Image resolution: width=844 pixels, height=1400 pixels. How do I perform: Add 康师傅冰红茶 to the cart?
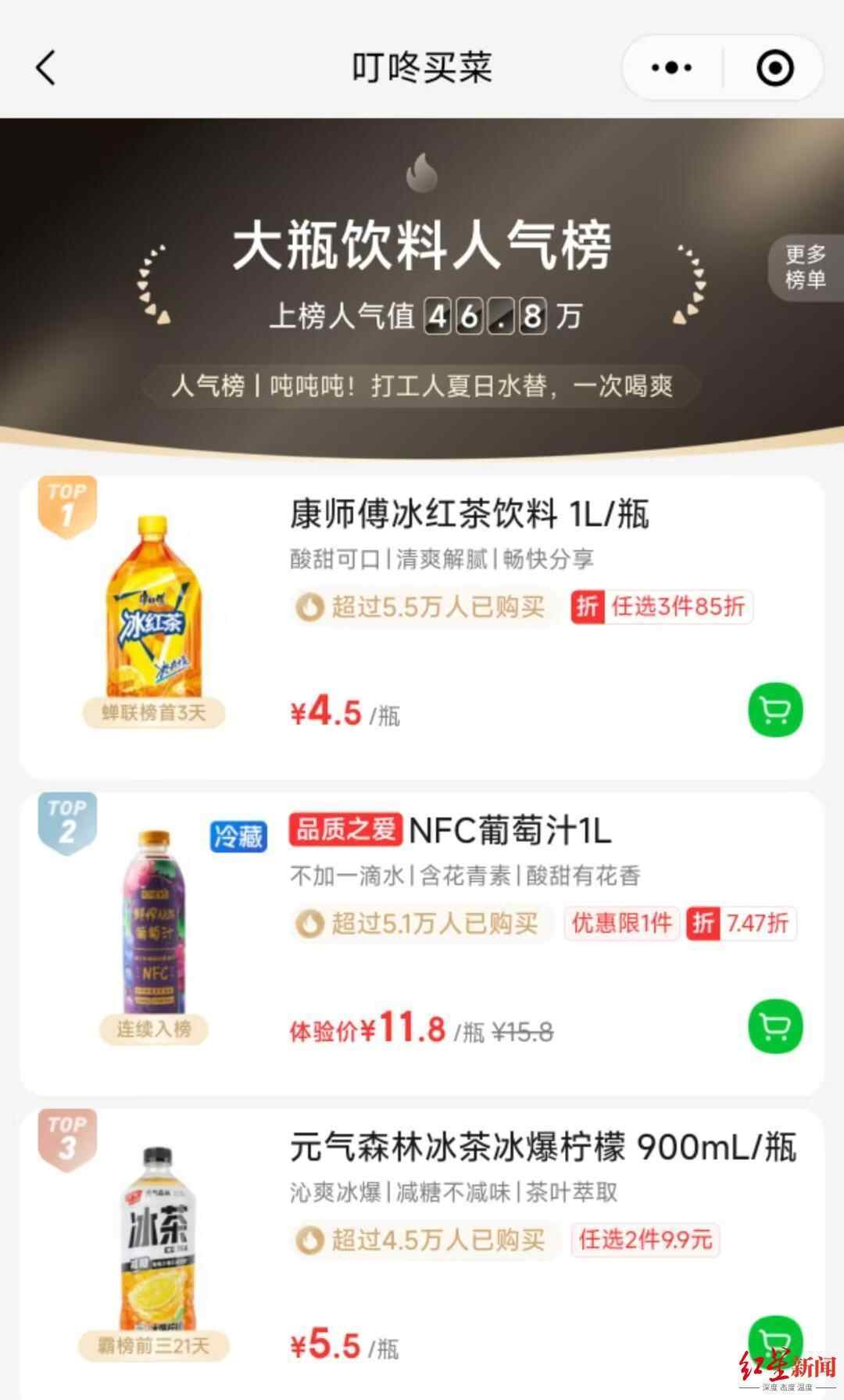pyautogui.click(x=775, y=711)
